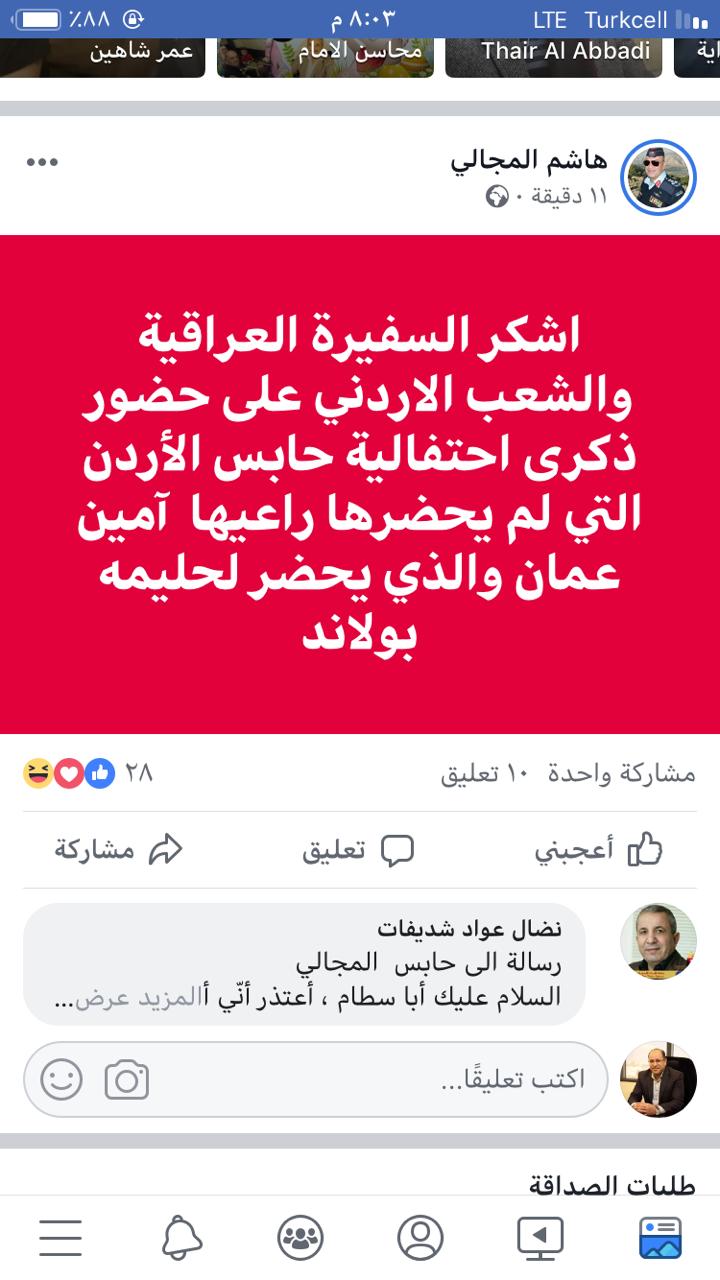Image resolution: width=720 pixels, height=1280 pixels.
Task: Focus the اكتب تعليقًا comment field
Action: point(400,1080)
